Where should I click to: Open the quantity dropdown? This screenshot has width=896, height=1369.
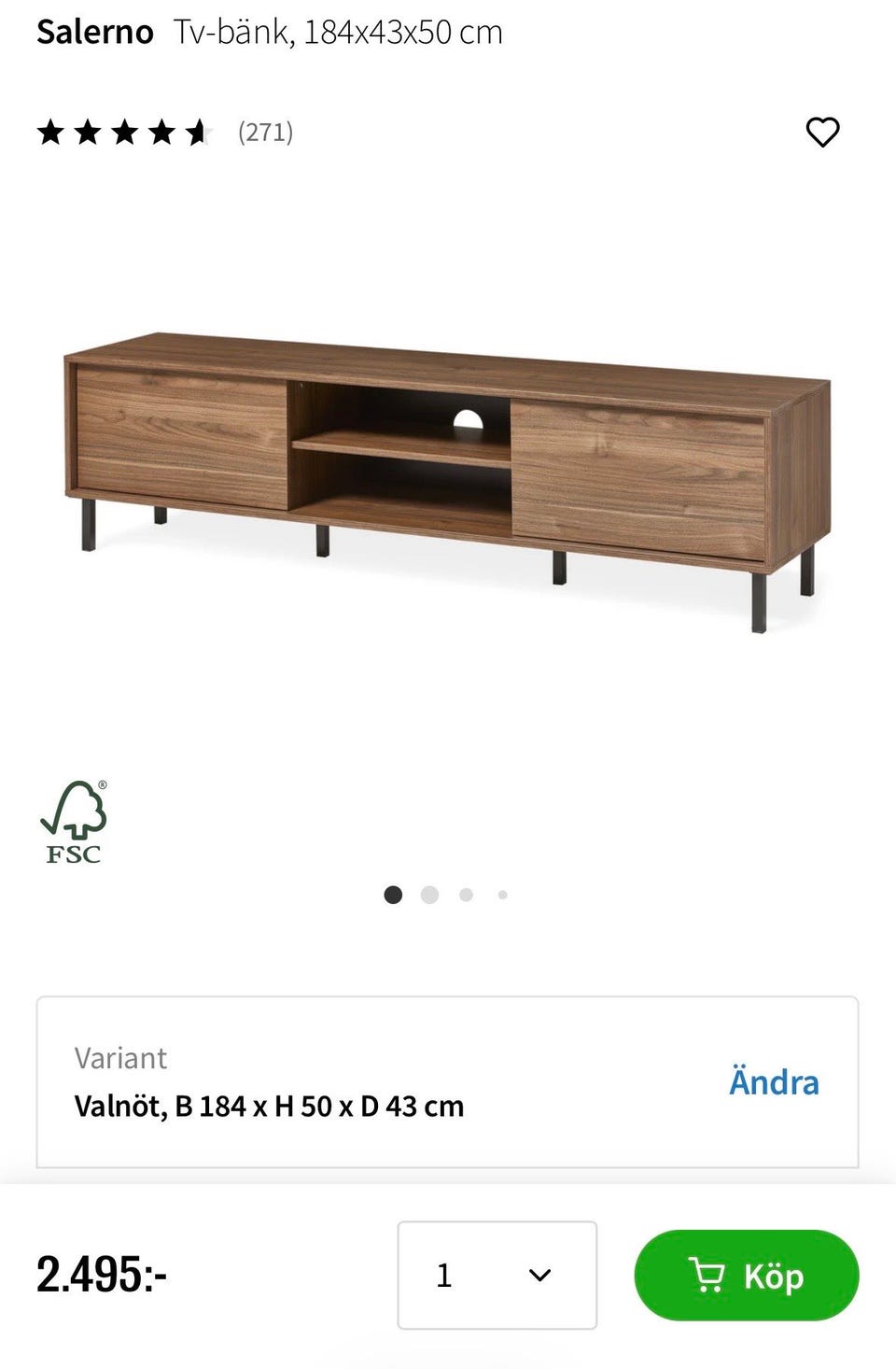(x=497, y=1275)
